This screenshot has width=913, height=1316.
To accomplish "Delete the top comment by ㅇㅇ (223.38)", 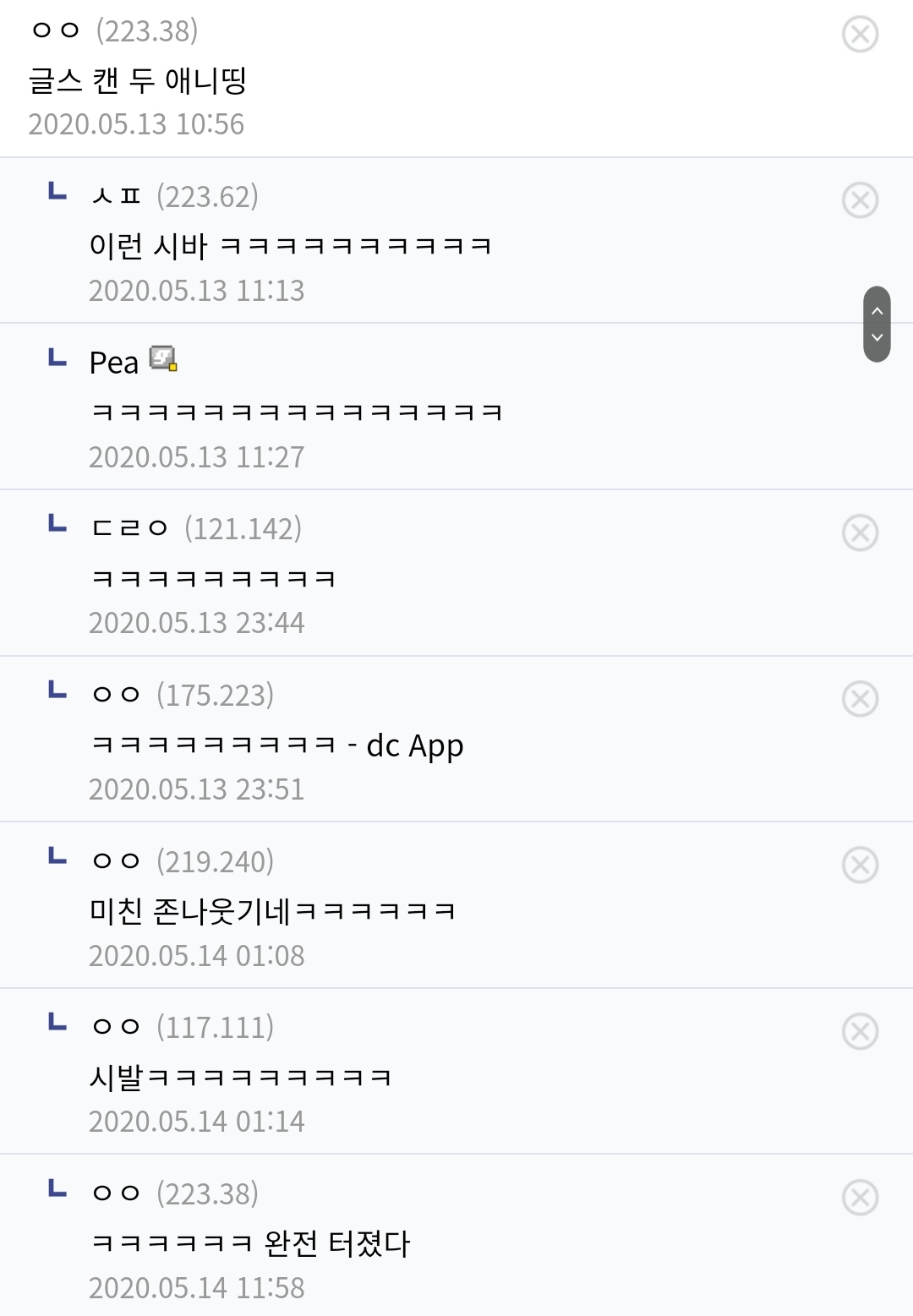I will 860,34.
